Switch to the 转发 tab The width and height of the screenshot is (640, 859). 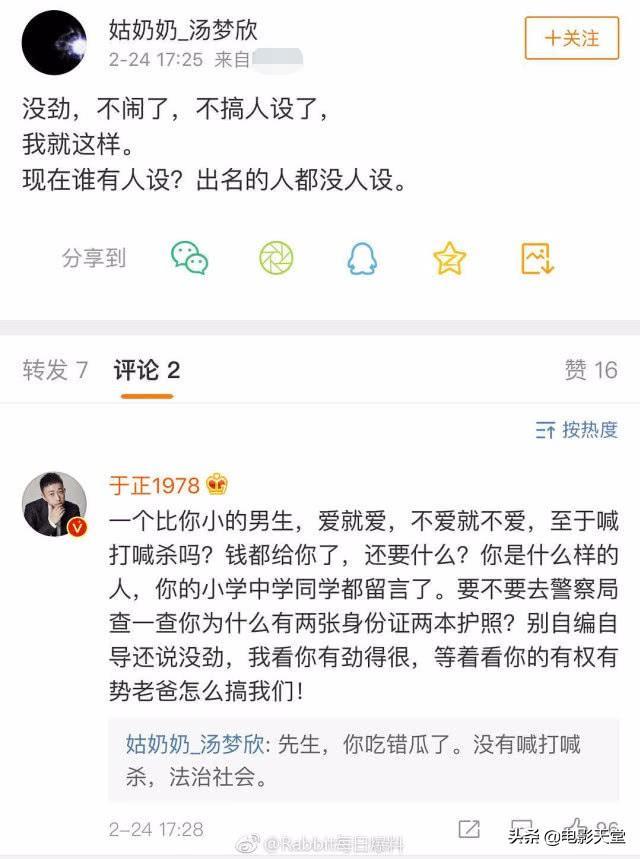pos(55,371)
